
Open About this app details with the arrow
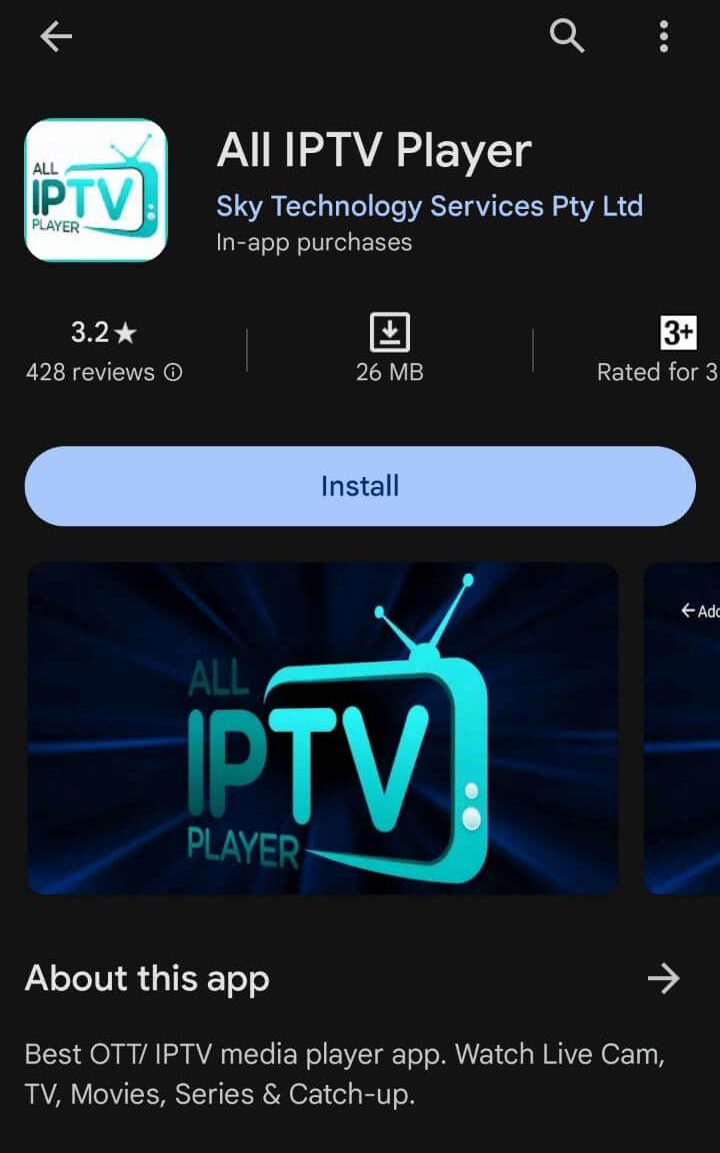click(x=664, y=978)
